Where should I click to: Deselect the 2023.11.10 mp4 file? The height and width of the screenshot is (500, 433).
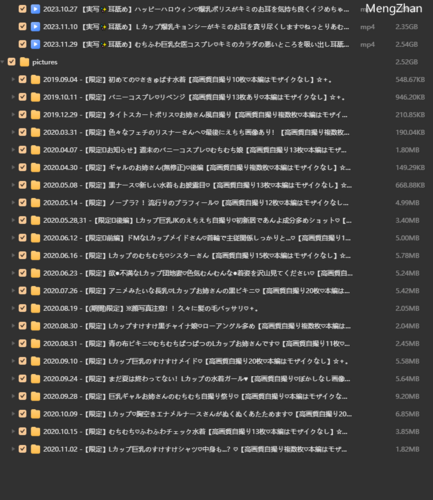coord(22,27)
